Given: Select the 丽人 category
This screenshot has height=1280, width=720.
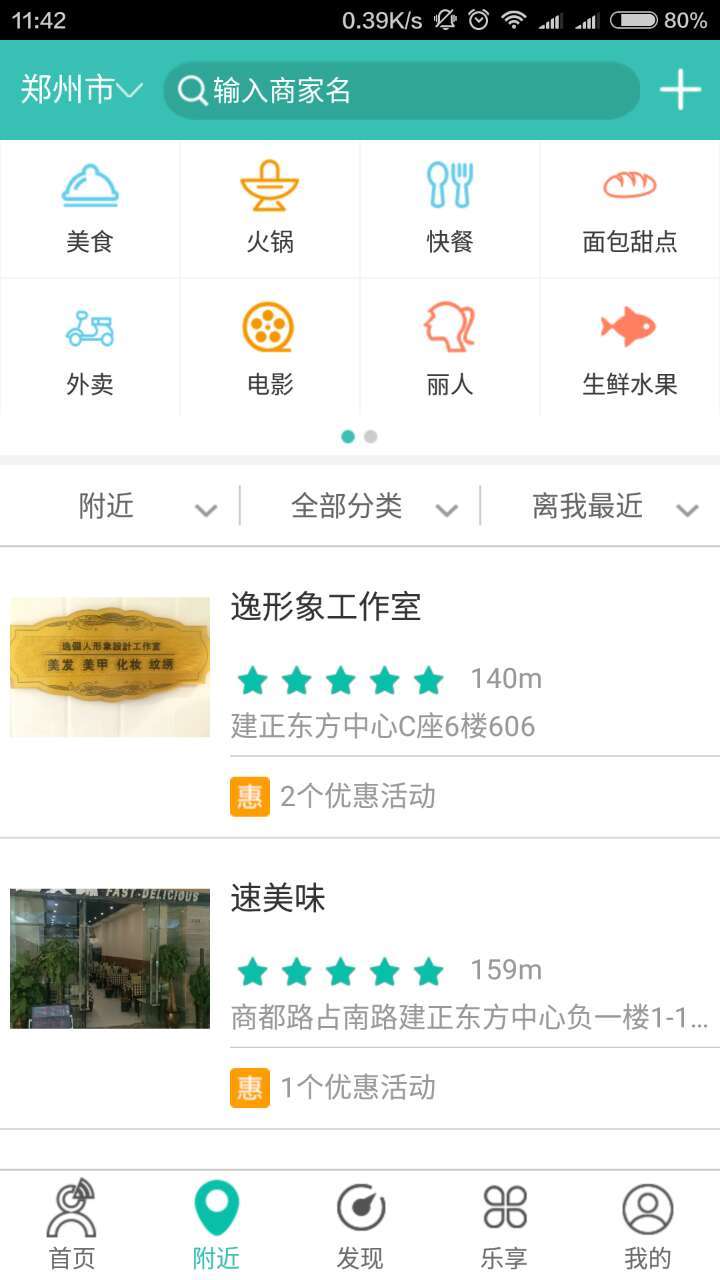Looking at the screenshot, I should pyautogui.click(x=450, y=350).
